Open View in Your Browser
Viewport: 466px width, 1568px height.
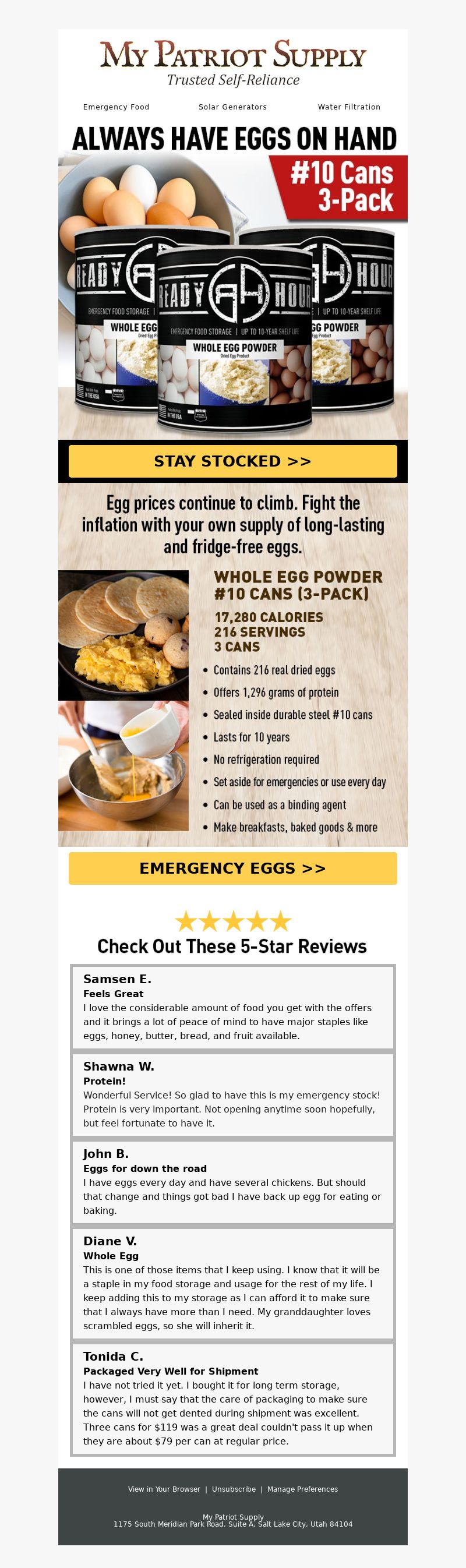coord(164,1489)
